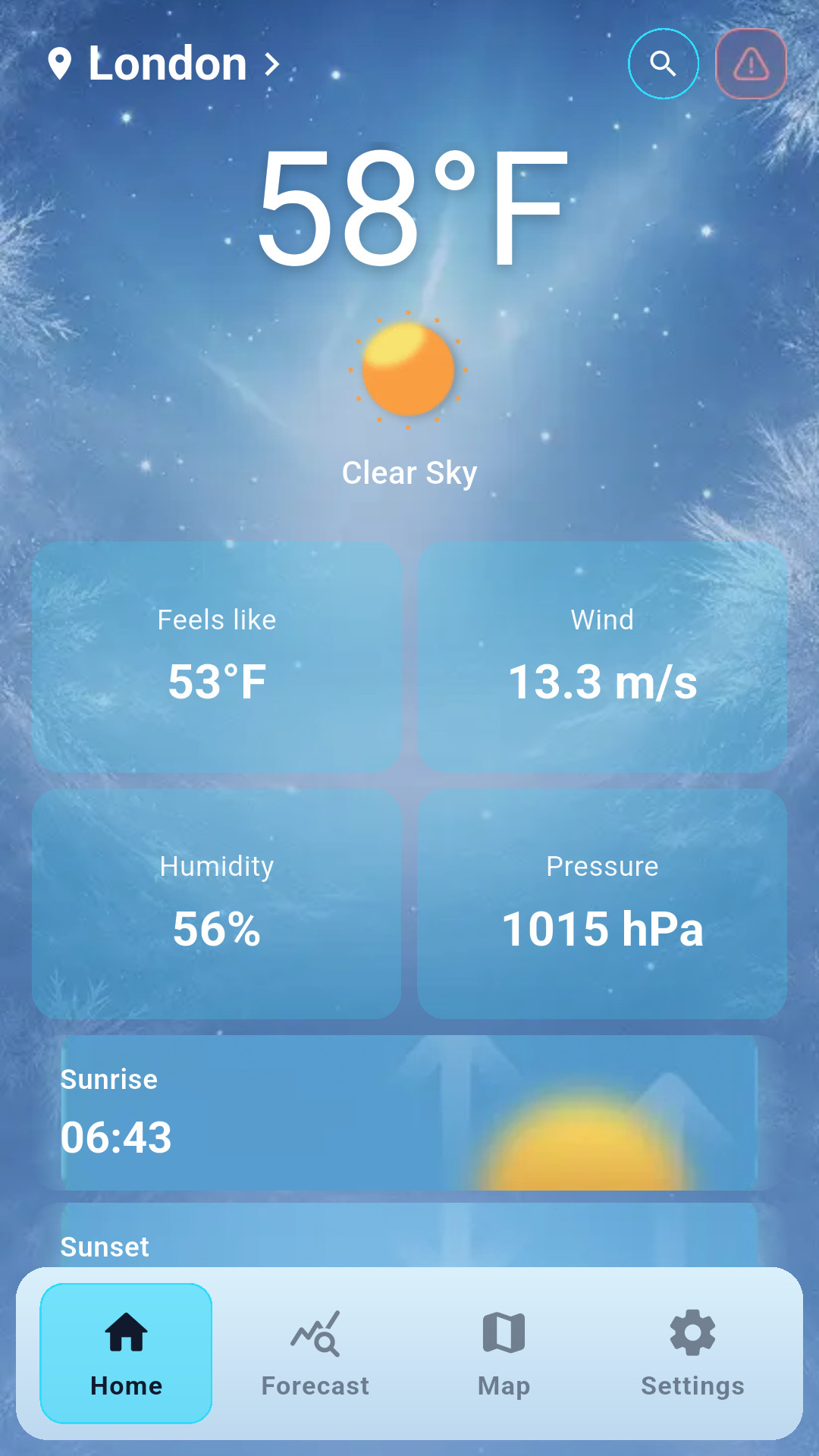Open the city selector via London arrow
Image resolution: width=819 pixels, height=1456 pixels.
[x=271, y=64]
